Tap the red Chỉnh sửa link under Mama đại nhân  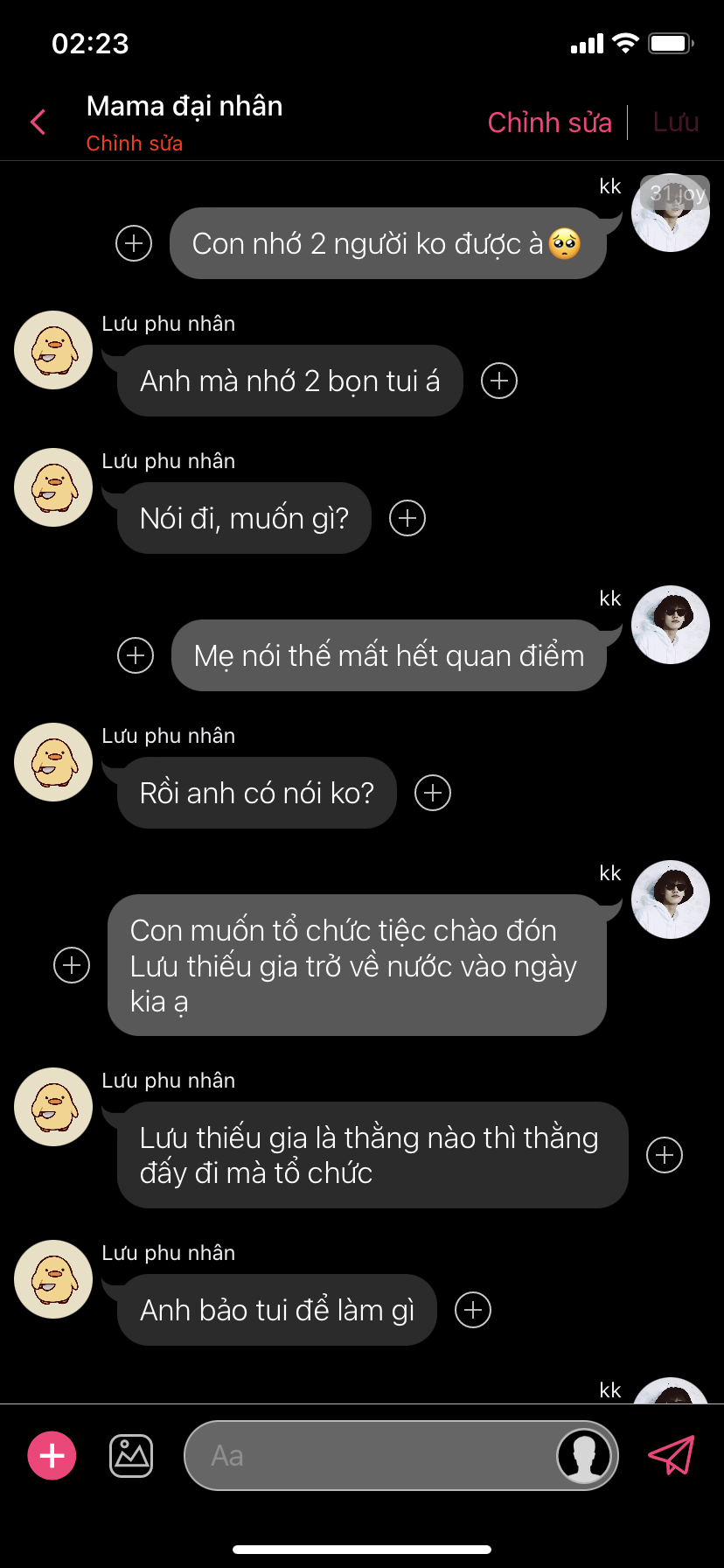pyautogui.click(x=135, y=143)
